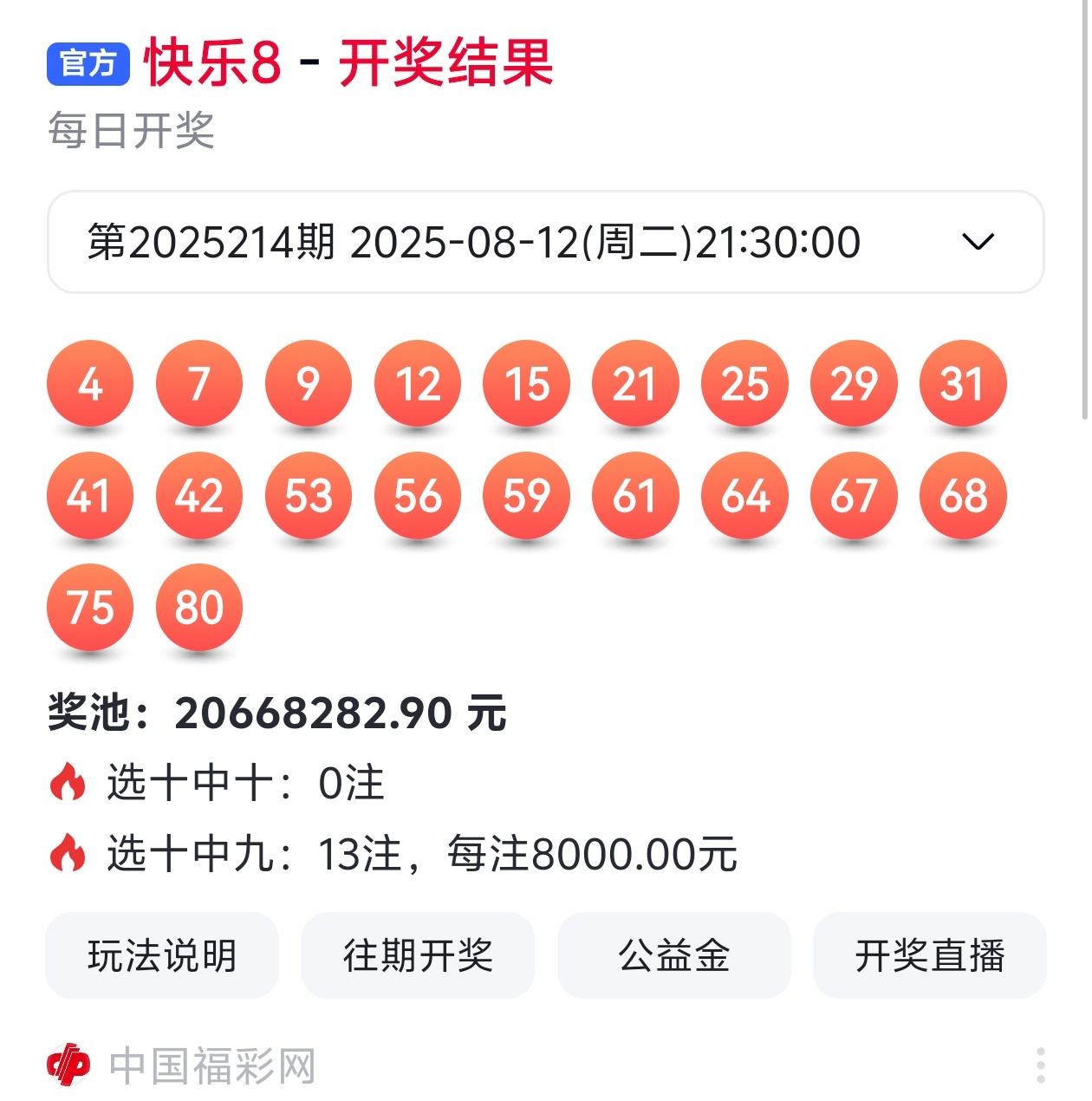Open the 公益金 button
This screenshot has width=1092, height=1101.
tap(673, 955)
